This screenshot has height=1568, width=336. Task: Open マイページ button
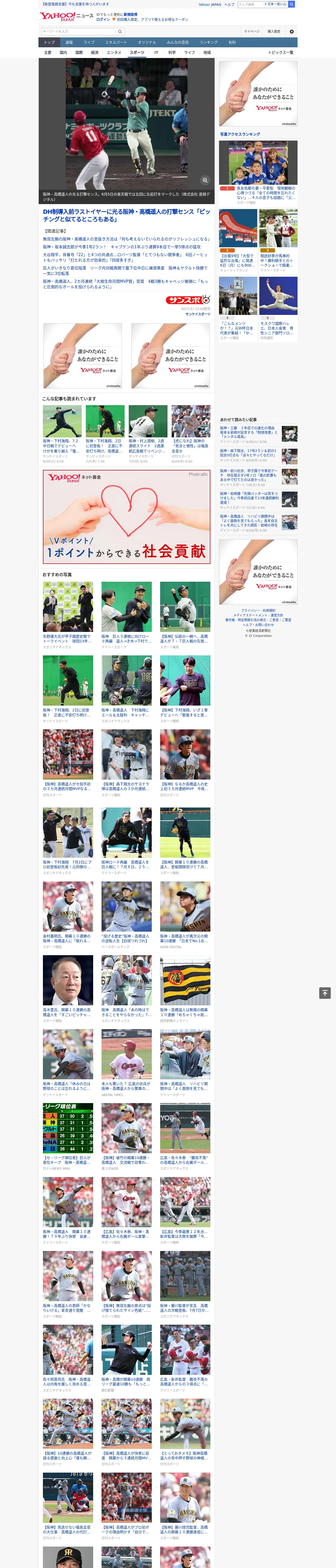251,31
